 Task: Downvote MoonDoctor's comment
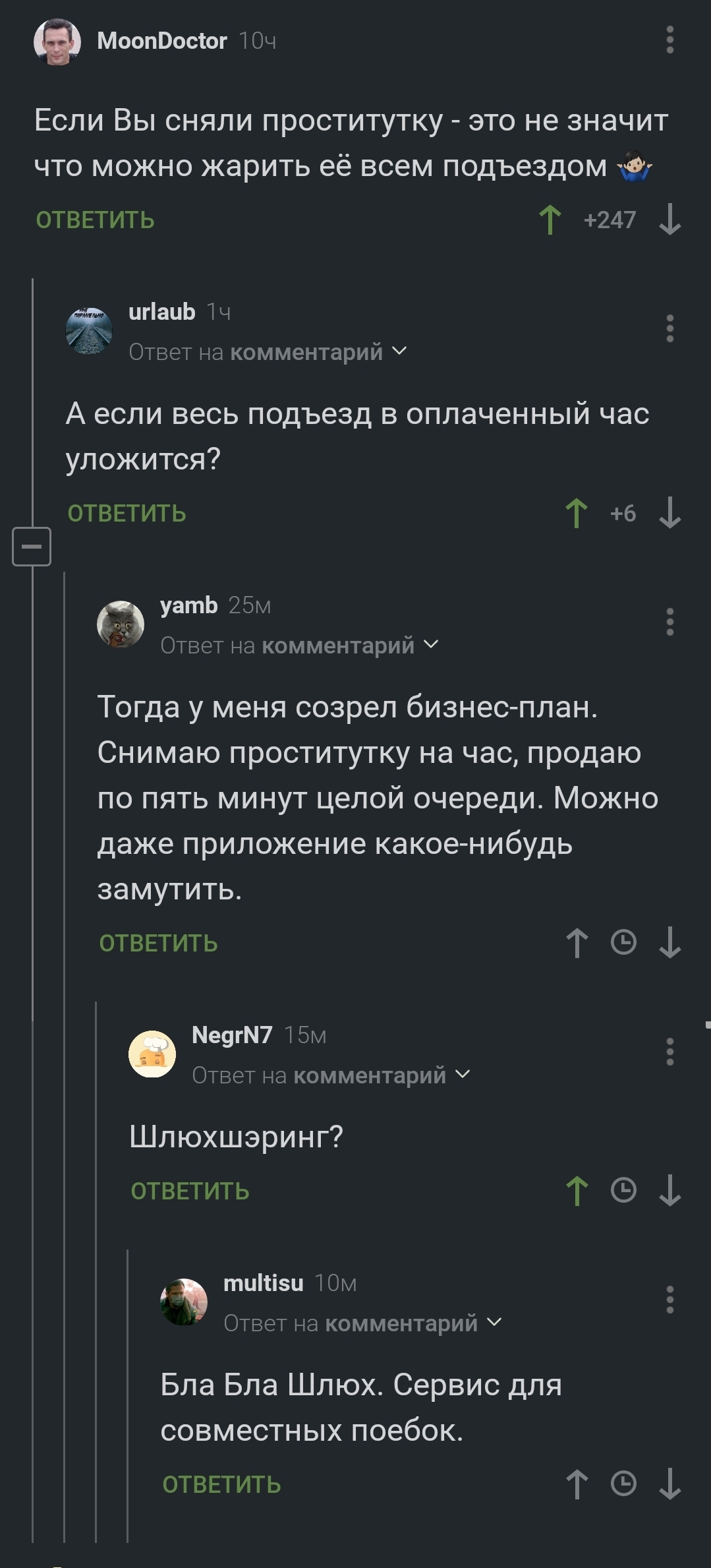point(669,220)
